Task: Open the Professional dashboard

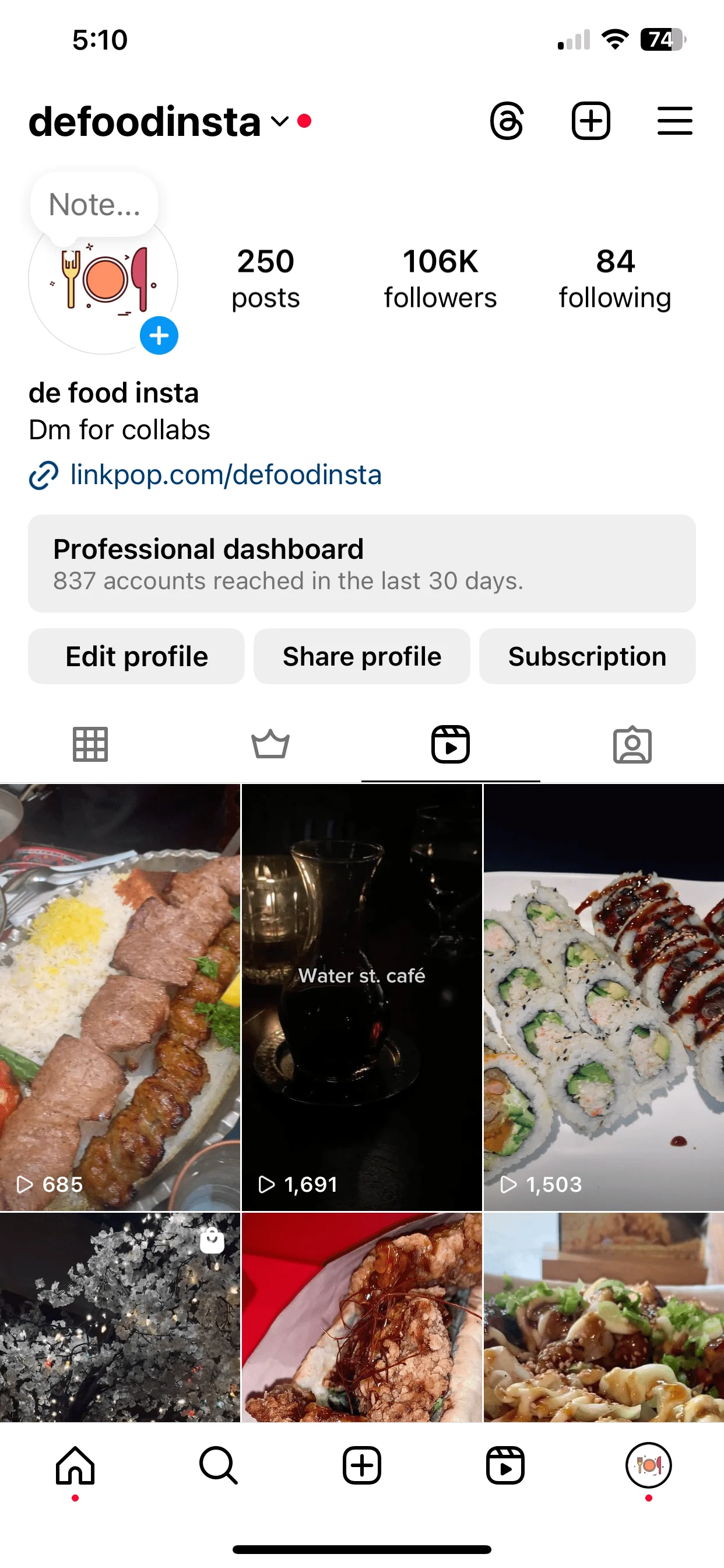Action: click(x=362, y=563)
